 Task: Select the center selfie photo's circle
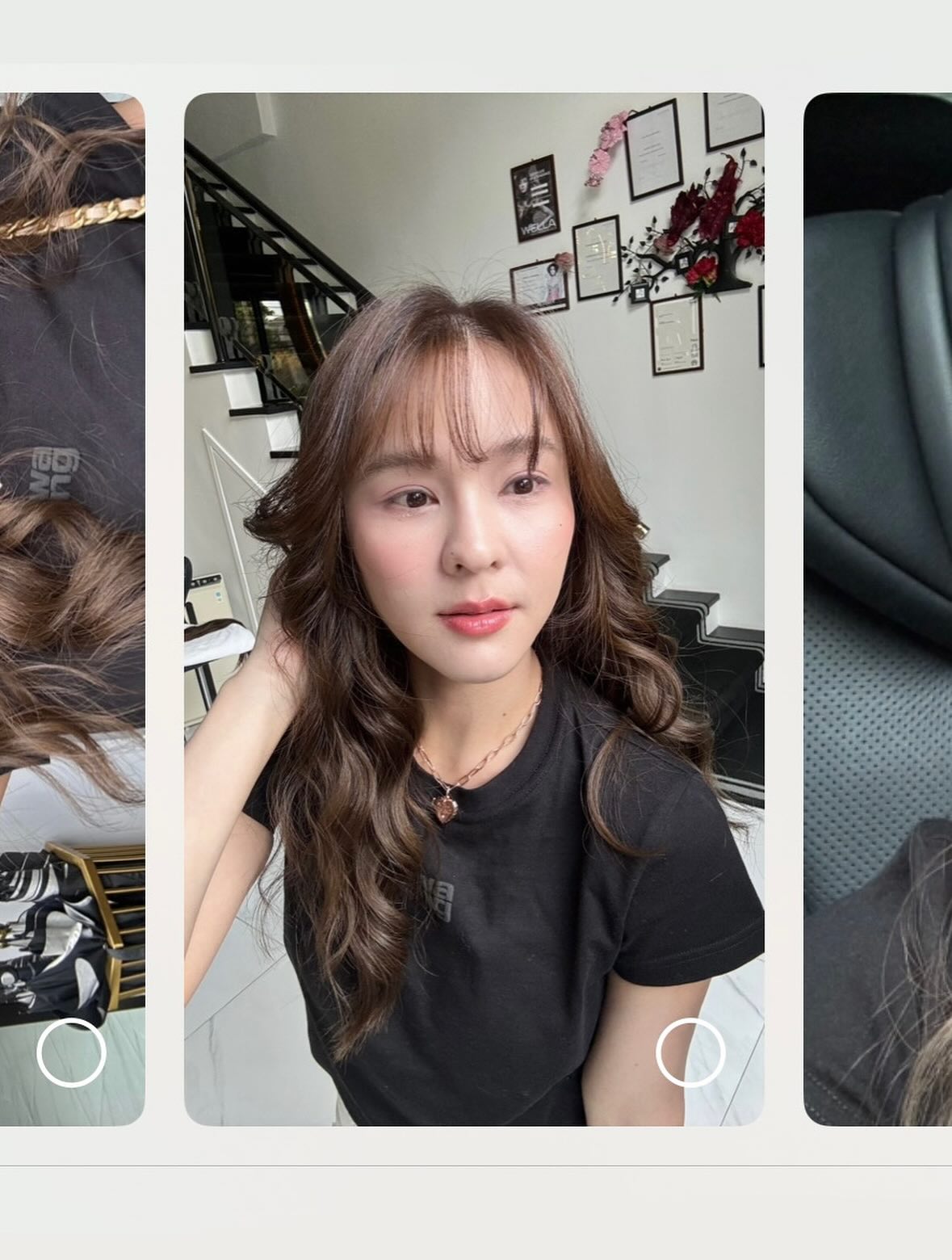(690, 1052)
